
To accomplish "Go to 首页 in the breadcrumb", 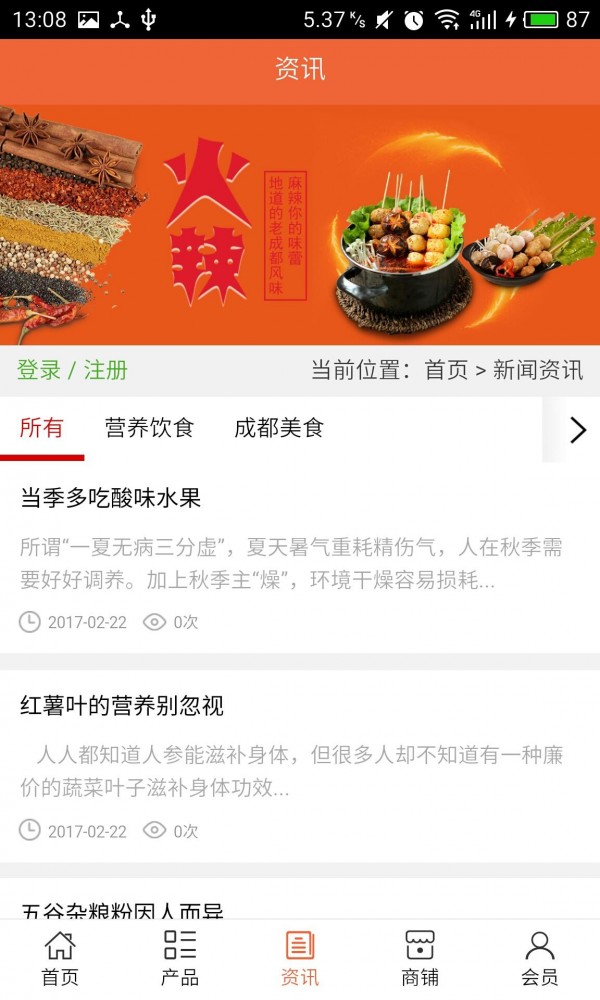I will [446, 370].
